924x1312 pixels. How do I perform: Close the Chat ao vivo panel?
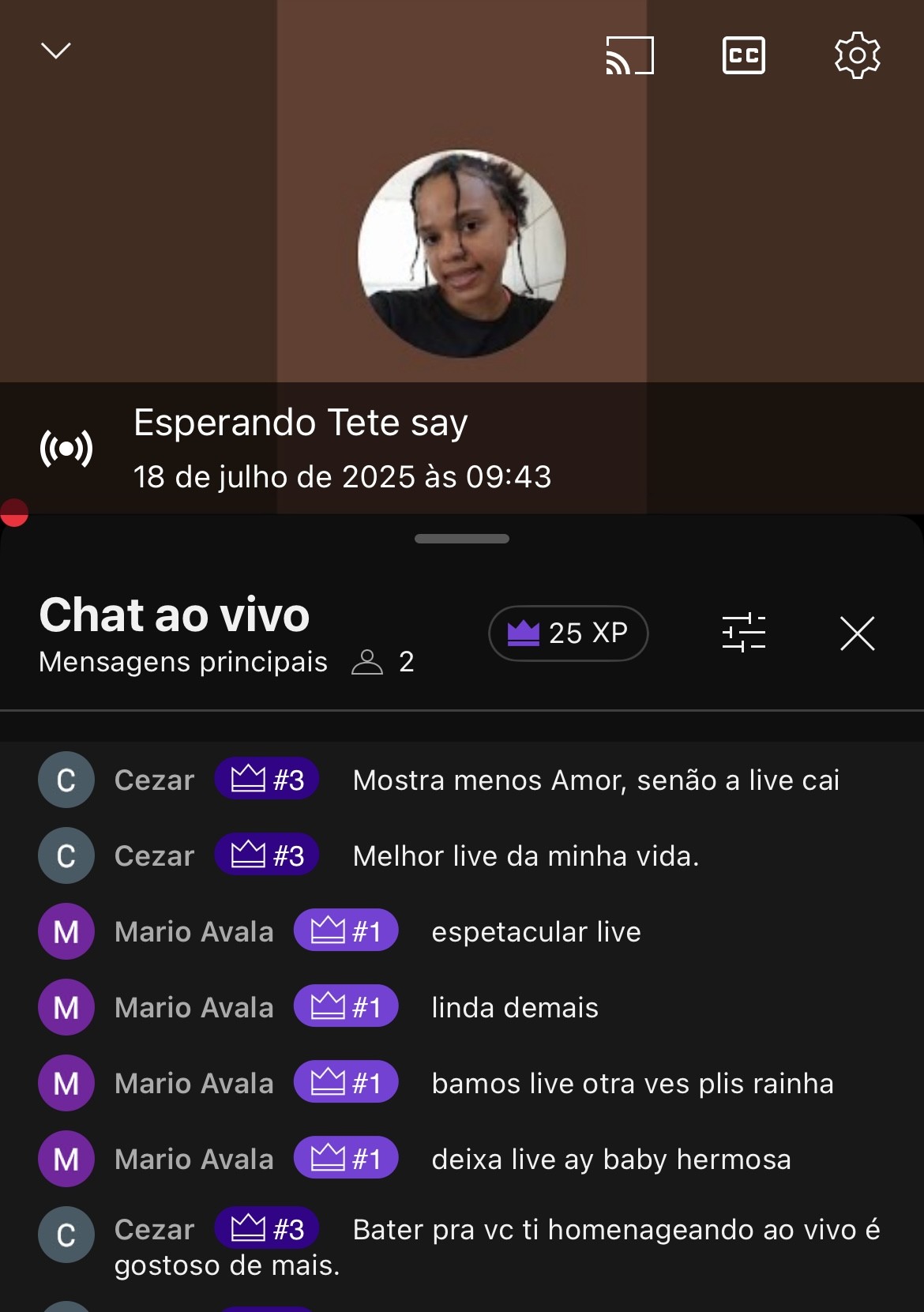tap(857, 633)
